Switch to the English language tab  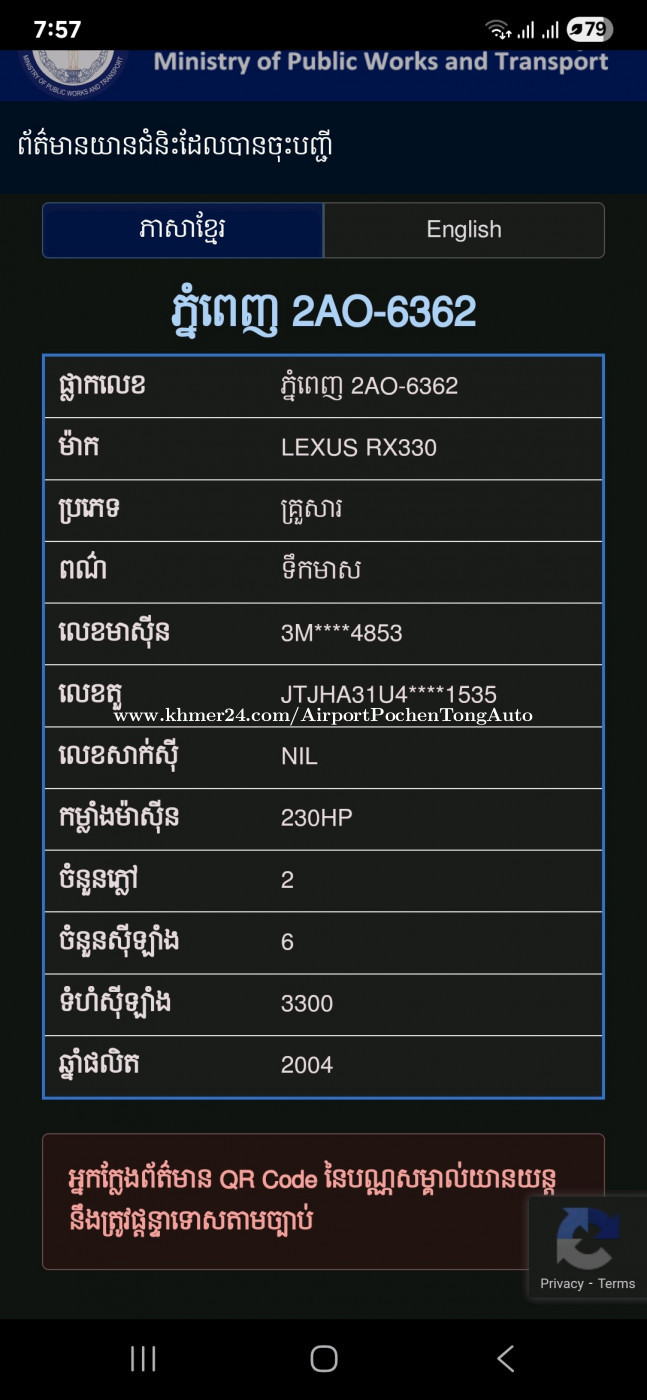point(464,230)
